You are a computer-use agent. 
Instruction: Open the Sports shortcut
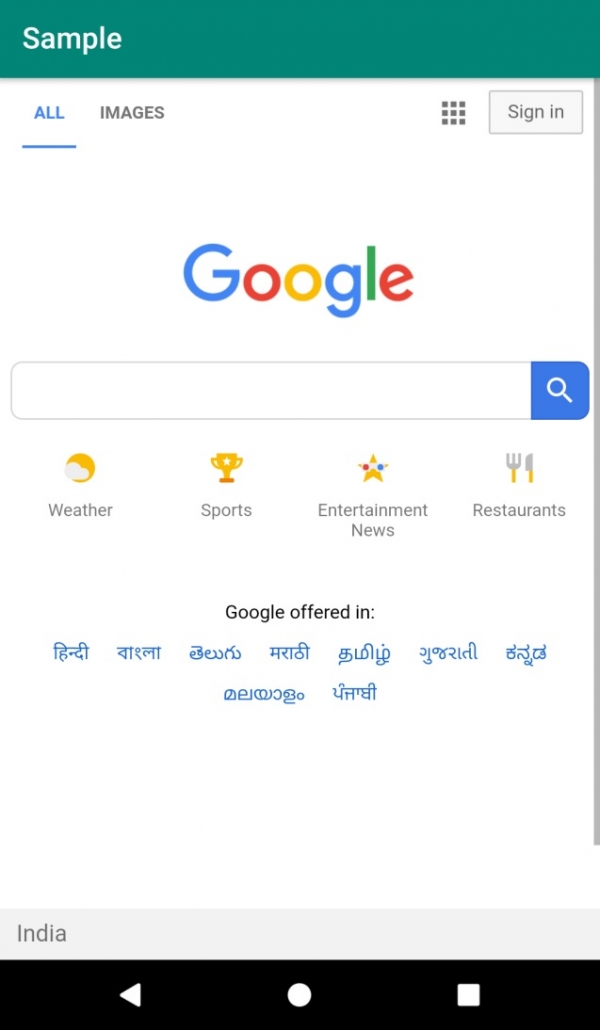[x=226, y=485]
